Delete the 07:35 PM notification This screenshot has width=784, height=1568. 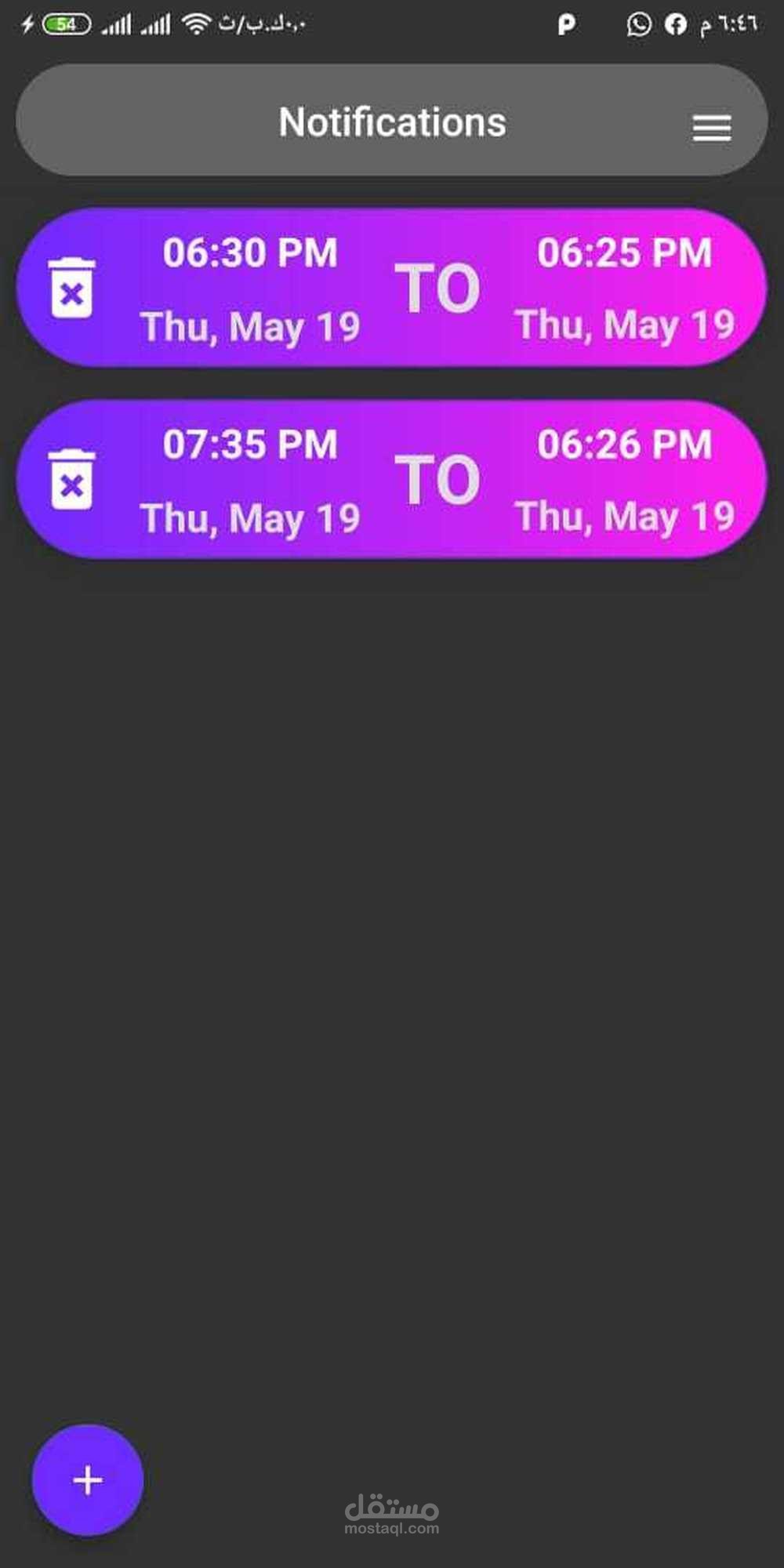[x=72, y=480]
